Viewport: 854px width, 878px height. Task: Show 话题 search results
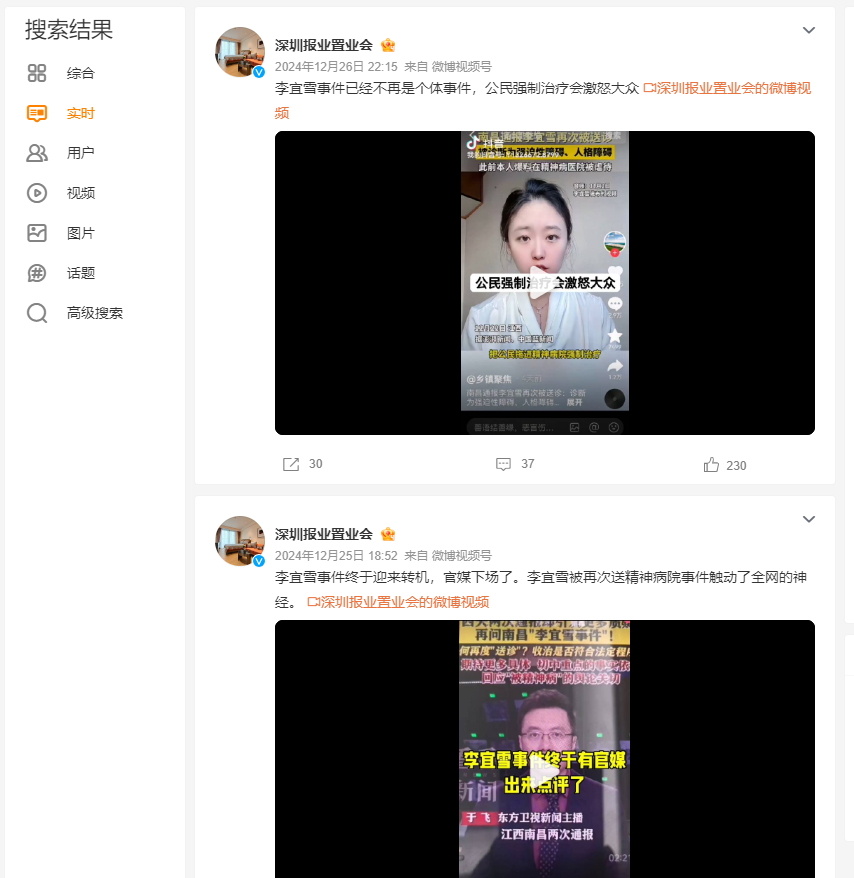click(80, 273)
